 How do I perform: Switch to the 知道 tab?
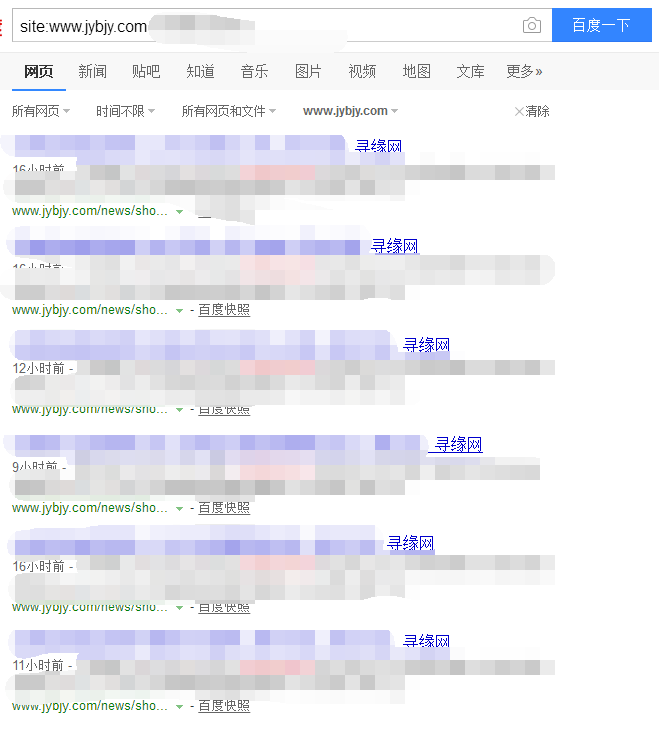pos(200,71)
